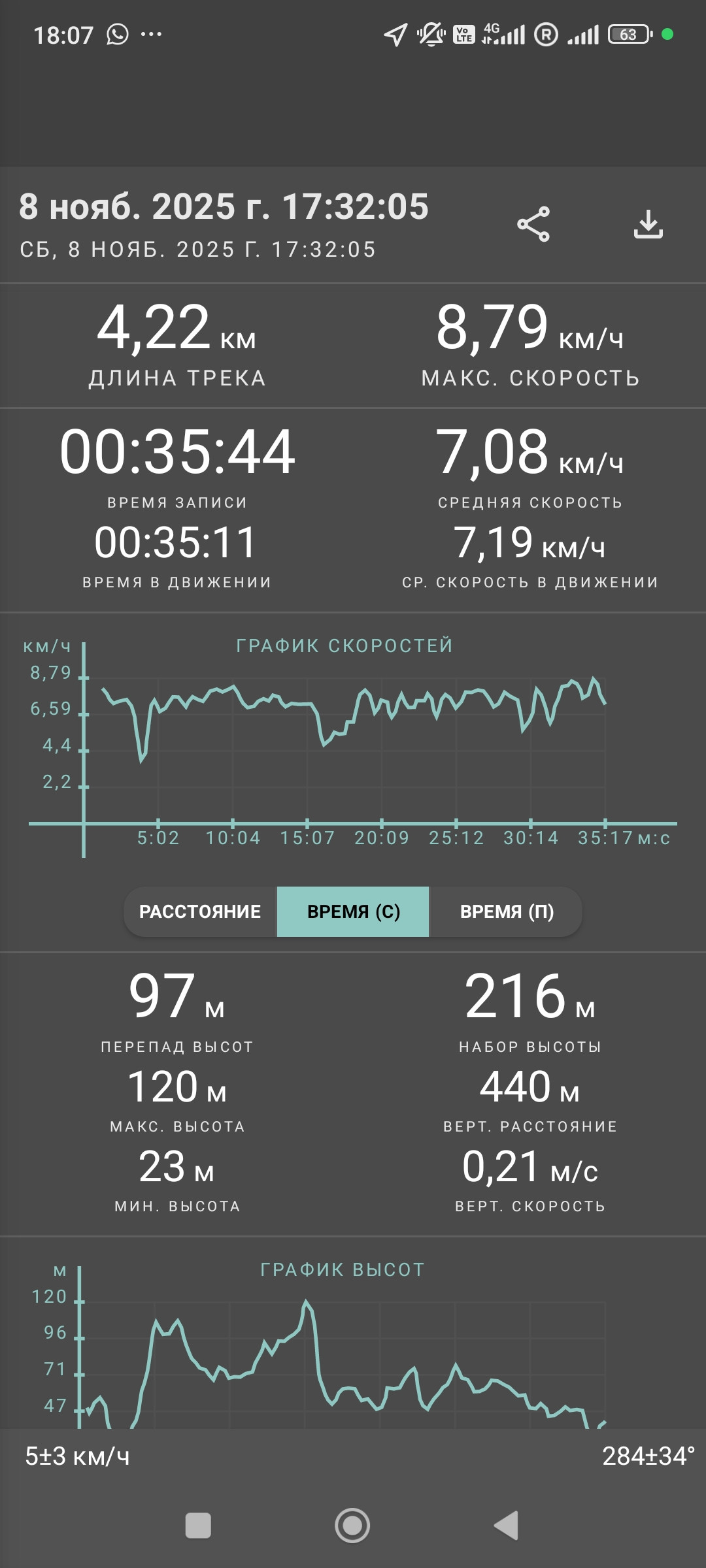Share this recorded track
706x1568 pixels.
[533, 225]
